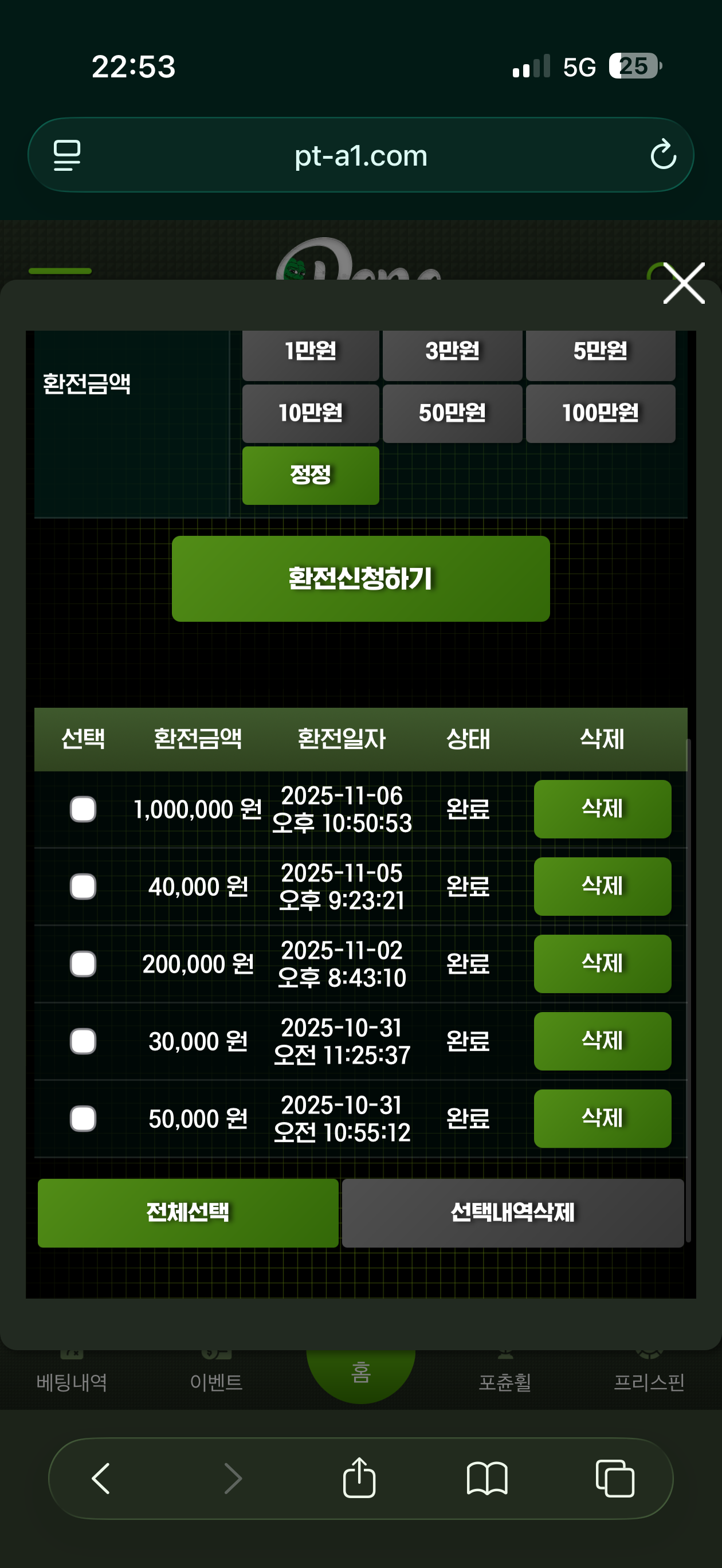This screenshot has width=722, height=1568.
Task: Submit with 환전신청하기 button
Action: [x=360, y=578]
